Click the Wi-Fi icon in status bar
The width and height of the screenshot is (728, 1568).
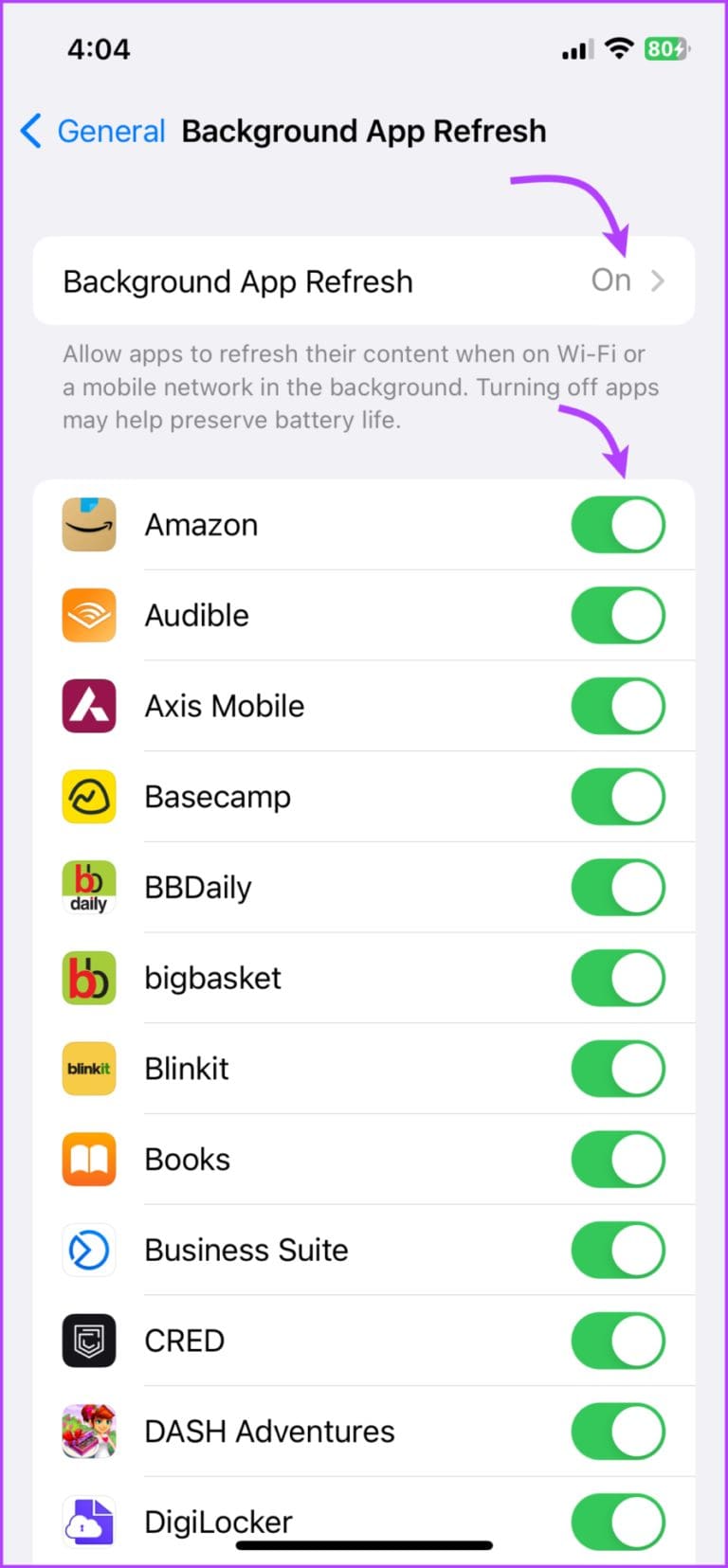click(618, 48)
